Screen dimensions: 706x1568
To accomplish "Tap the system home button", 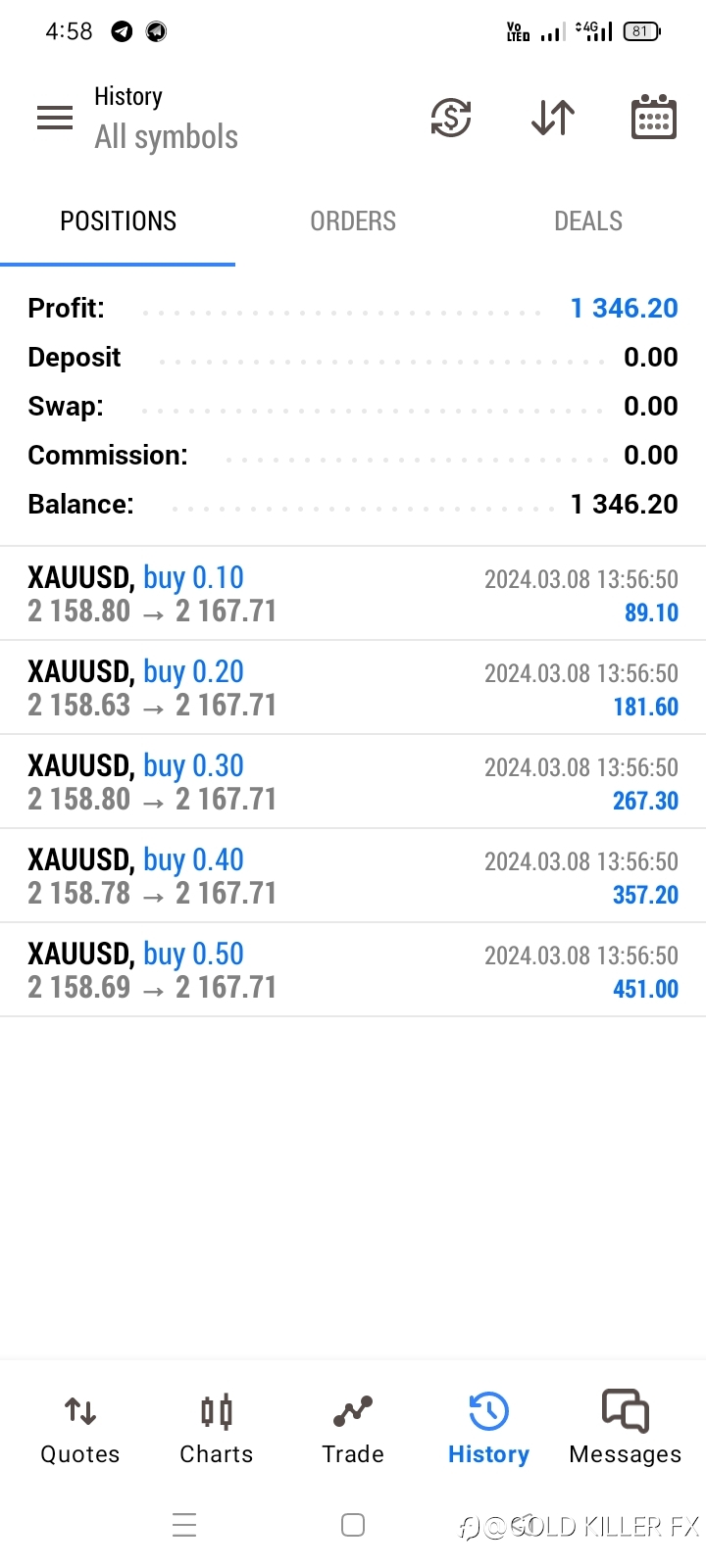I will [353, 1525].
